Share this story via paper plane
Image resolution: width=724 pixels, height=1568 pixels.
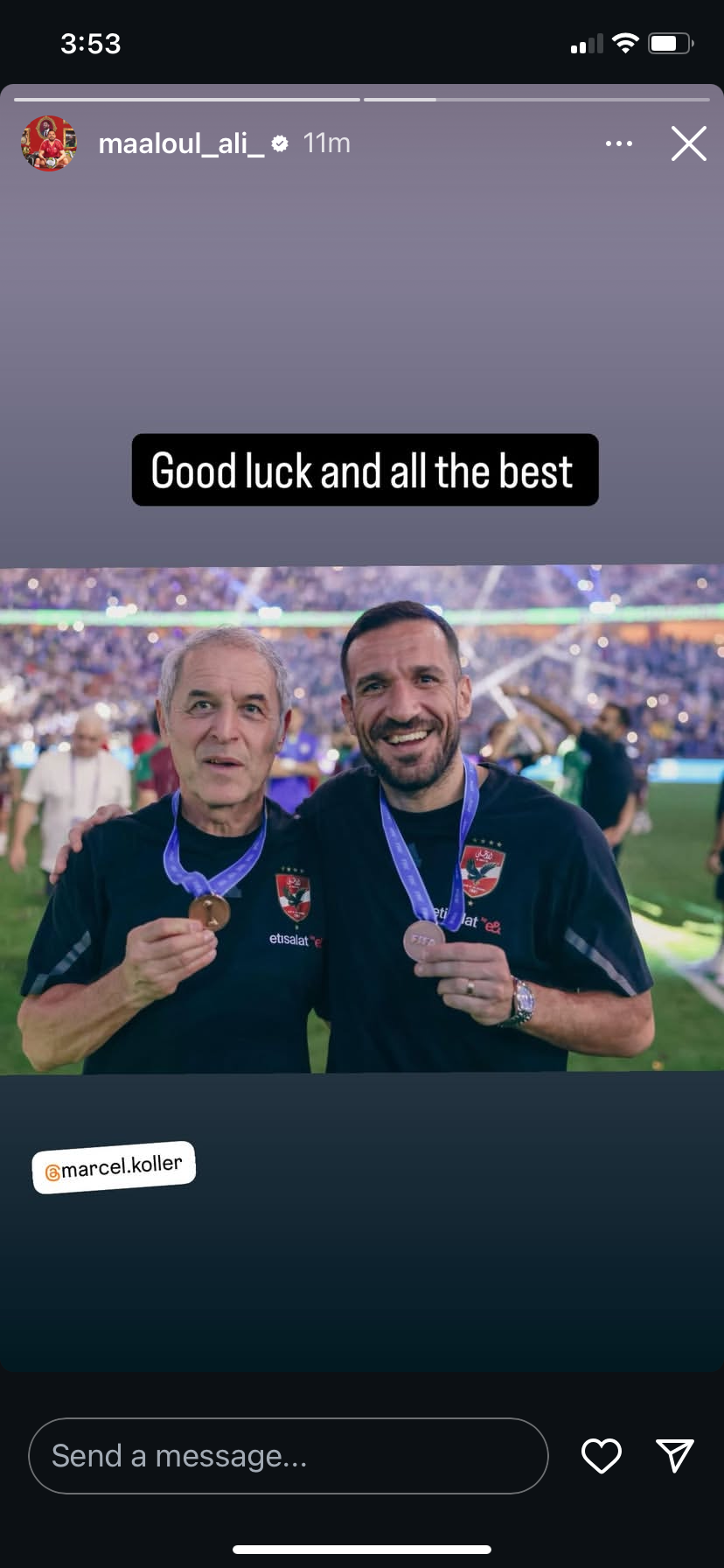tap(674, 1456)
